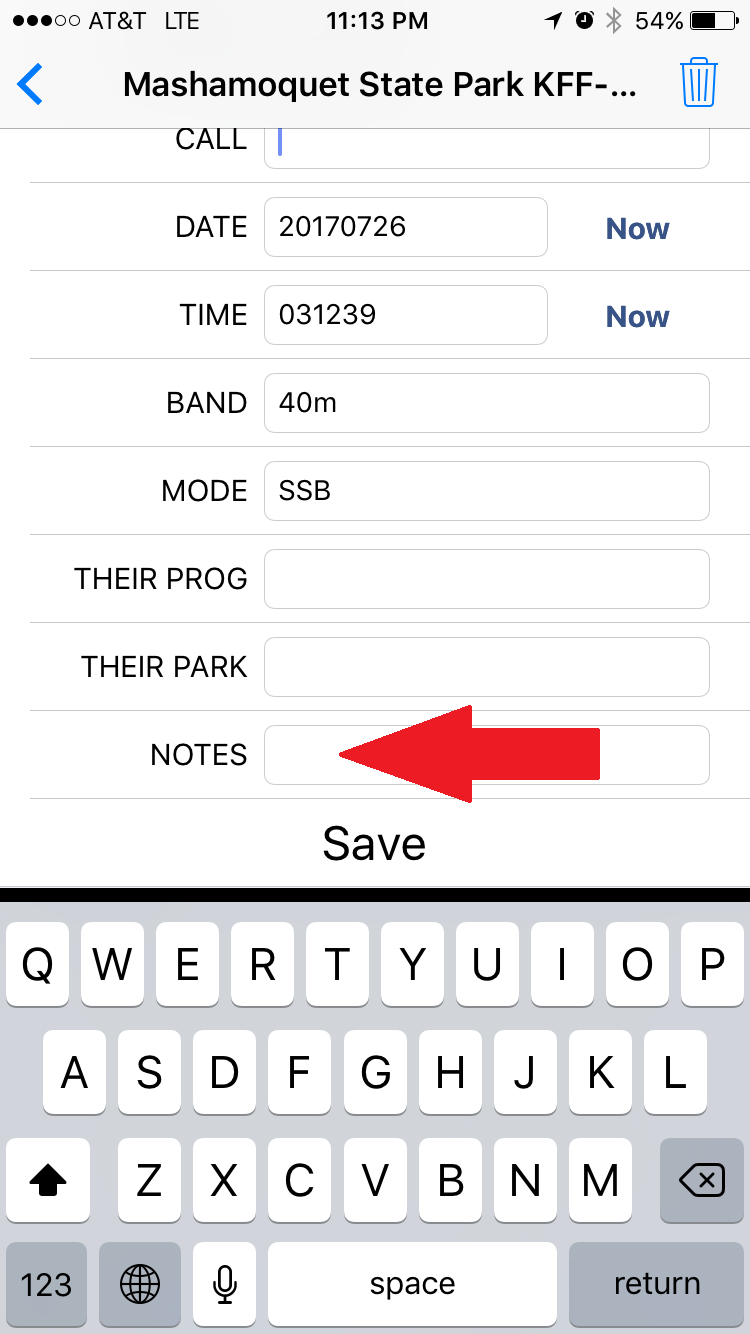Edit the MODE field showing SSB
The height and width of the screenshot is (1334, 750).
(x=487, y=491)
